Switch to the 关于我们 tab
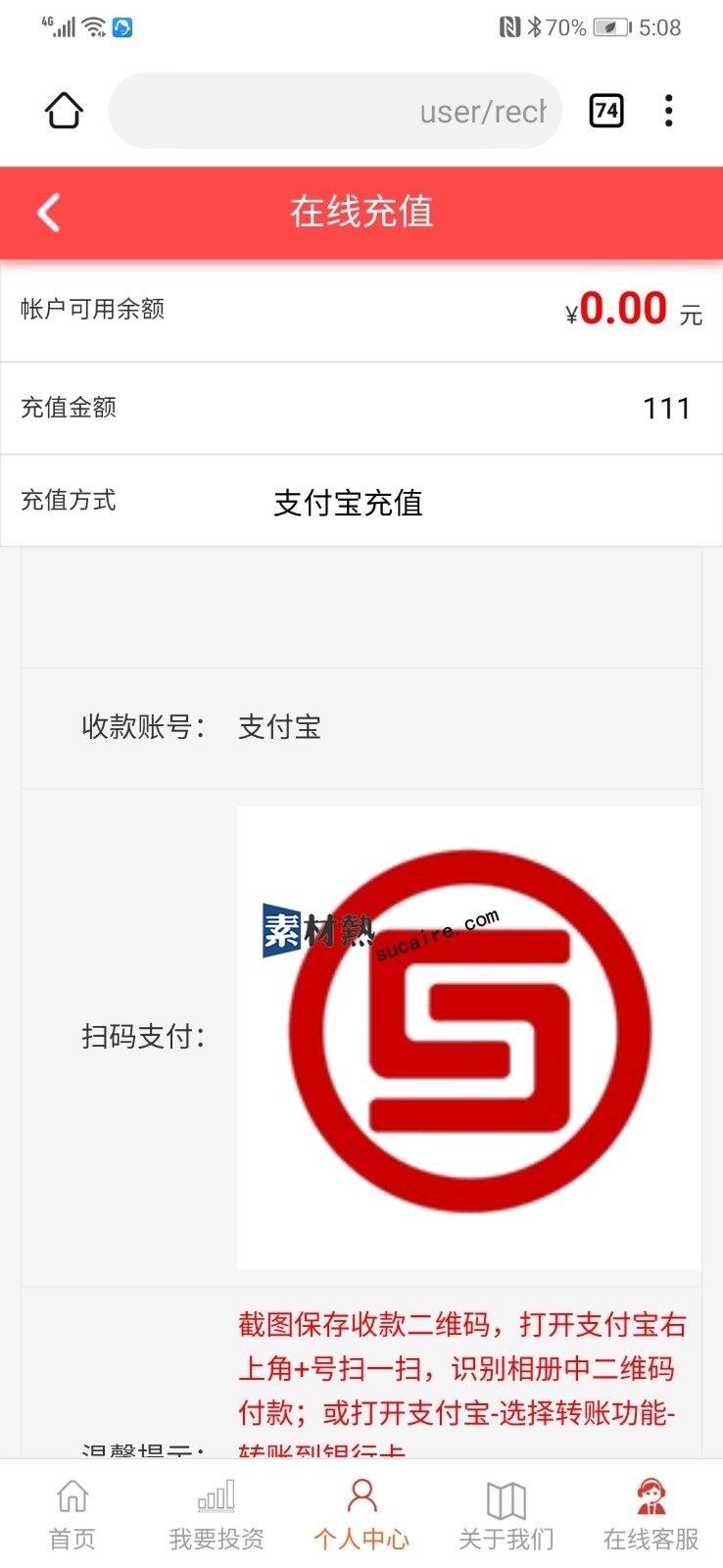723x1568 pixels. tap(506, 1515)
